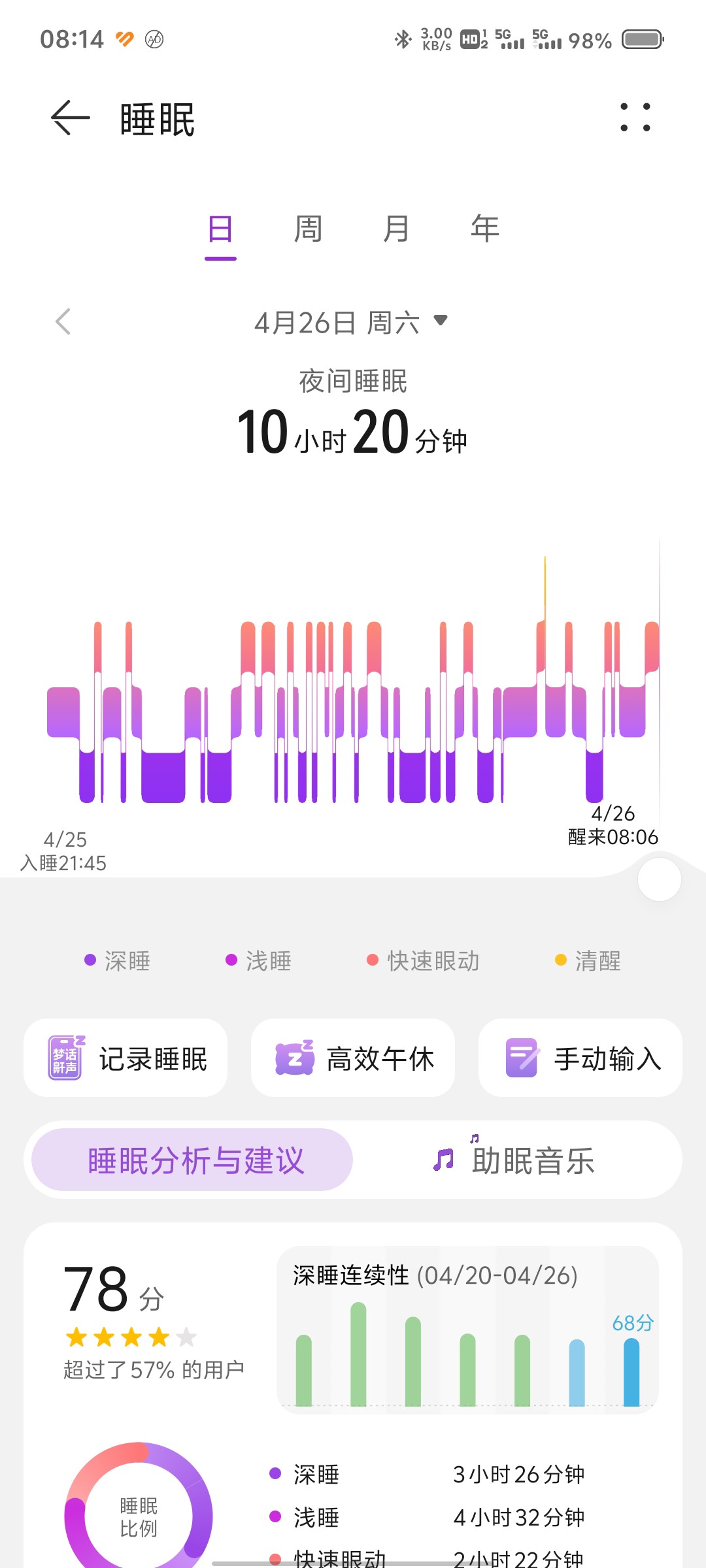The width and height of the screenshot is (706, 1568).
Task: Switch to 助眠音乐
Action: pos(514,1160)
